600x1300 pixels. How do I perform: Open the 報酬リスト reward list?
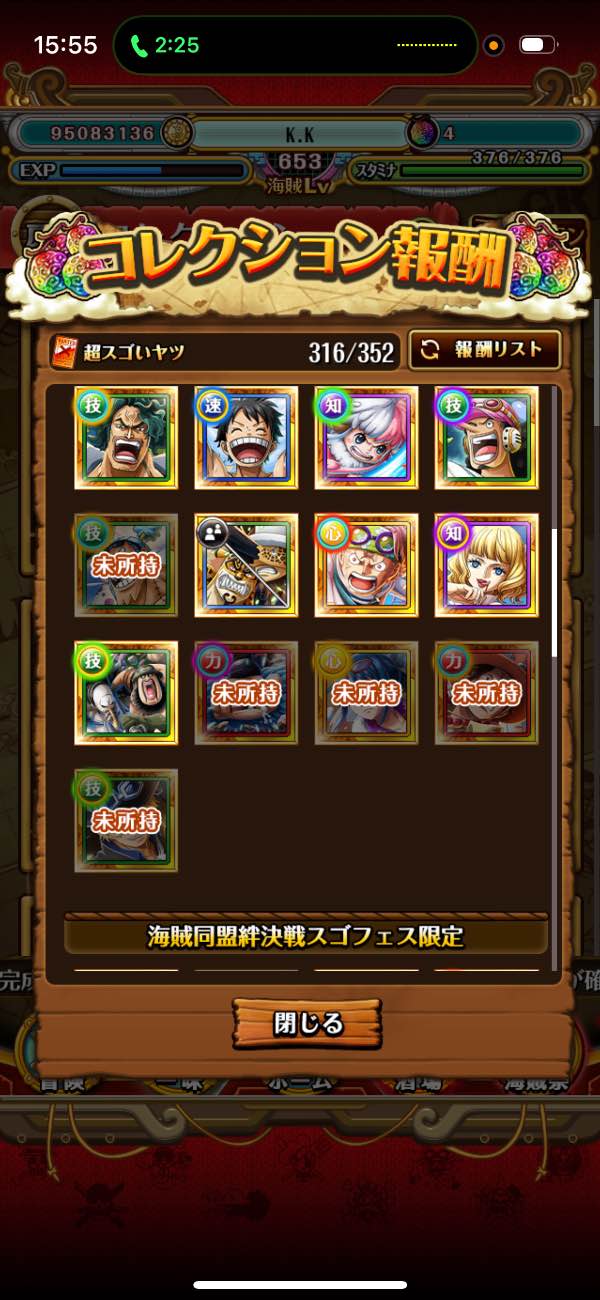coord(484,350)
